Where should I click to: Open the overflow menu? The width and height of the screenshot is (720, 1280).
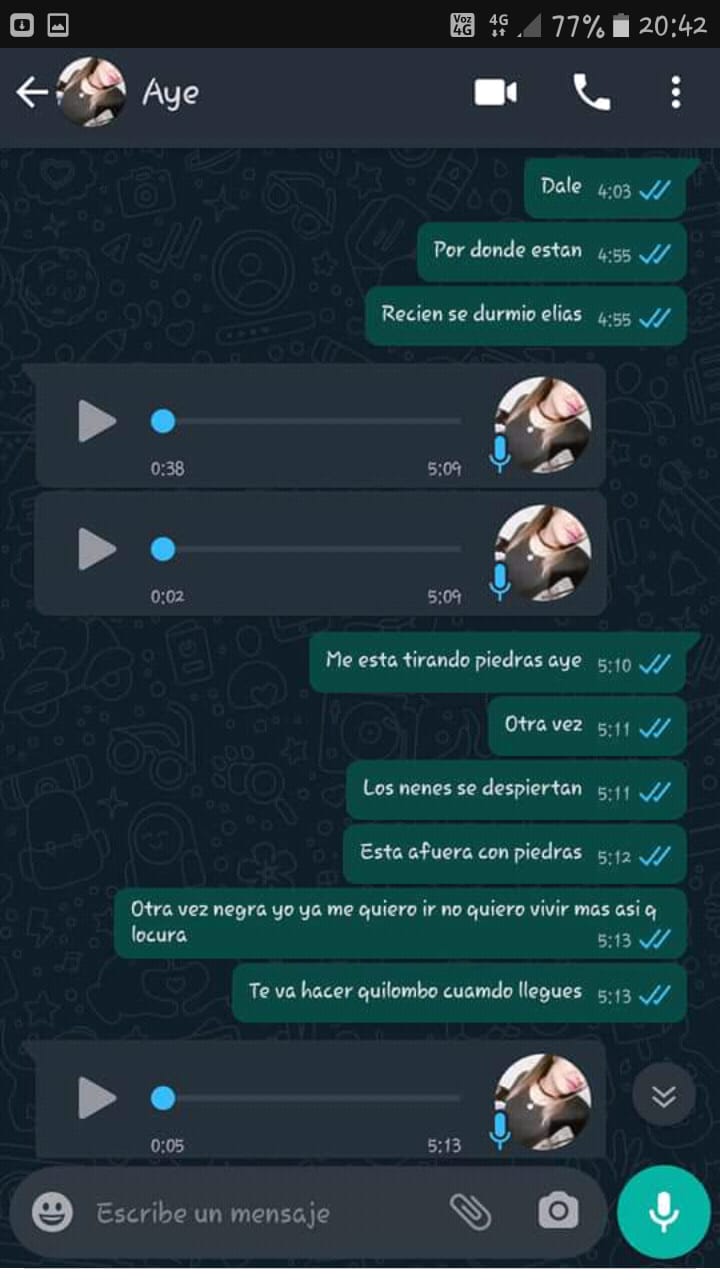tap(676, 93)
